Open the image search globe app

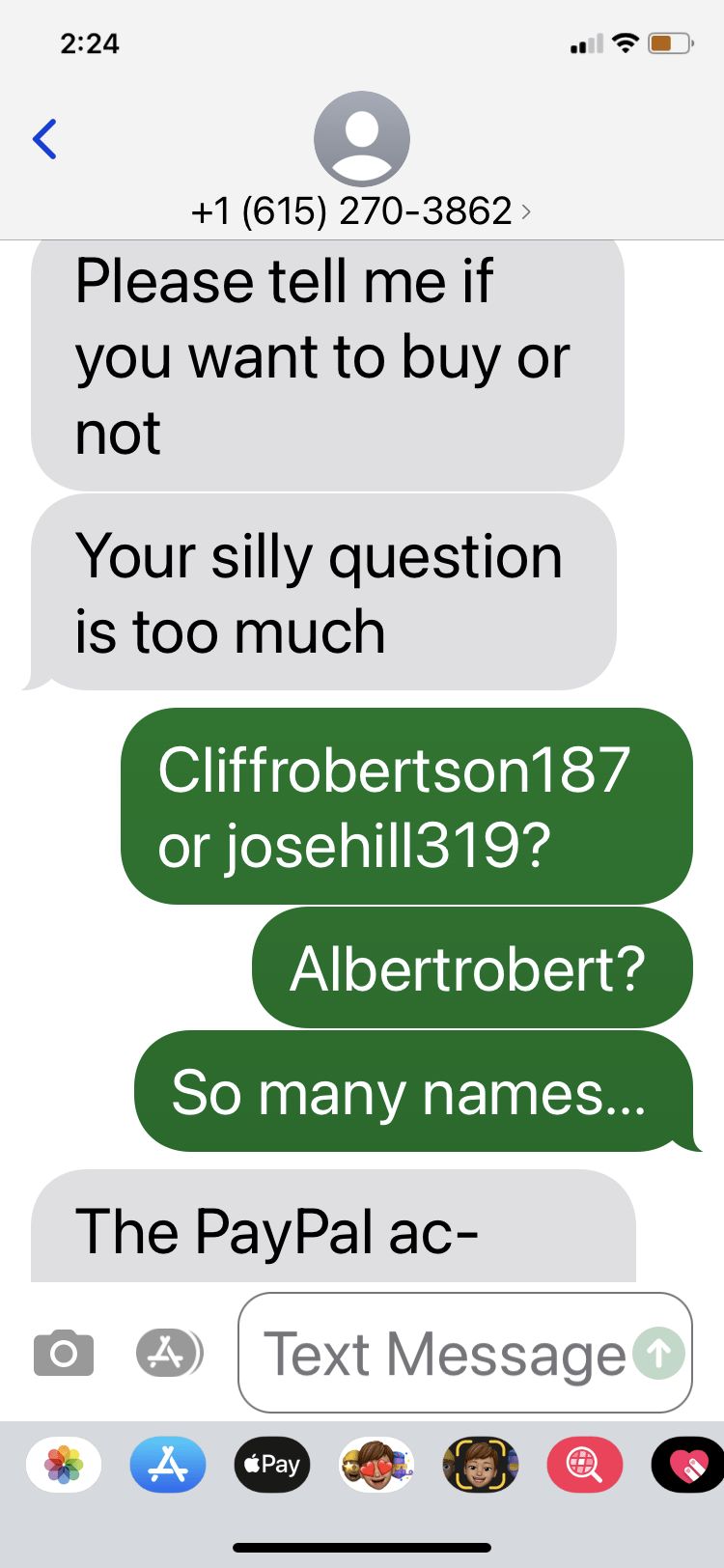click(585, 1465)
